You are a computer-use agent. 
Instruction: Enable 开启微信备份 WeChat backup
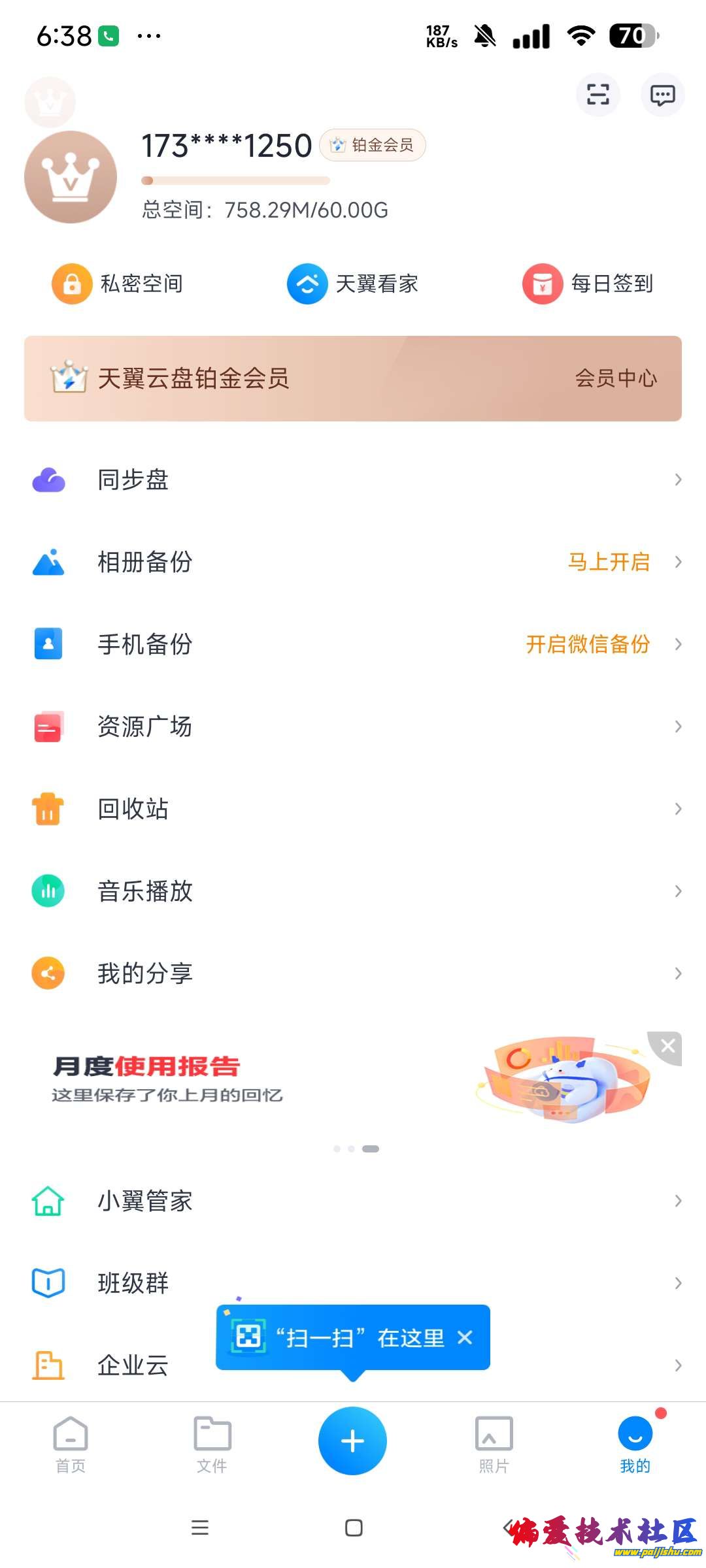point(586,644)
